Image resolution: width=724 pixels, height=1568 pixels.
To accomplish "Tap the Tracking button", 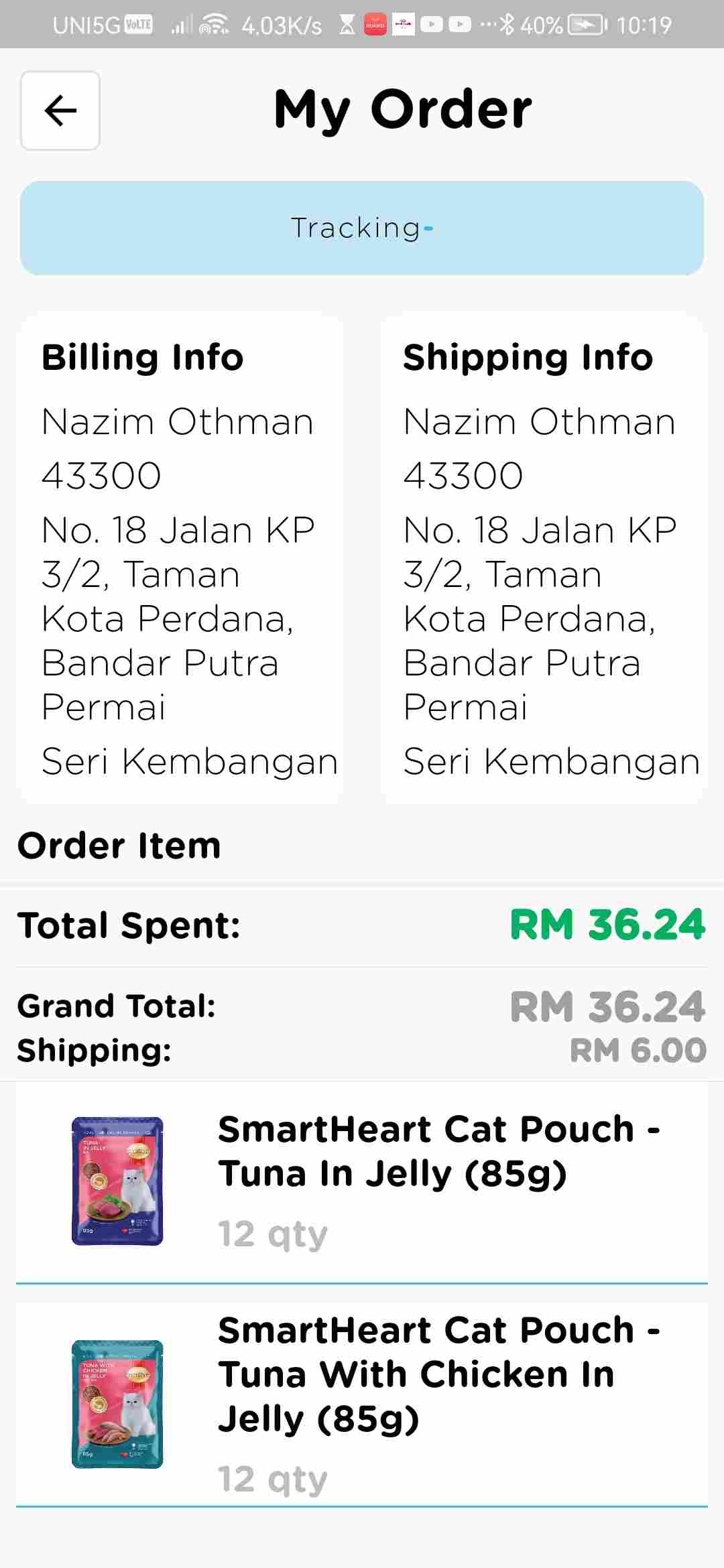I will (362, 228).
